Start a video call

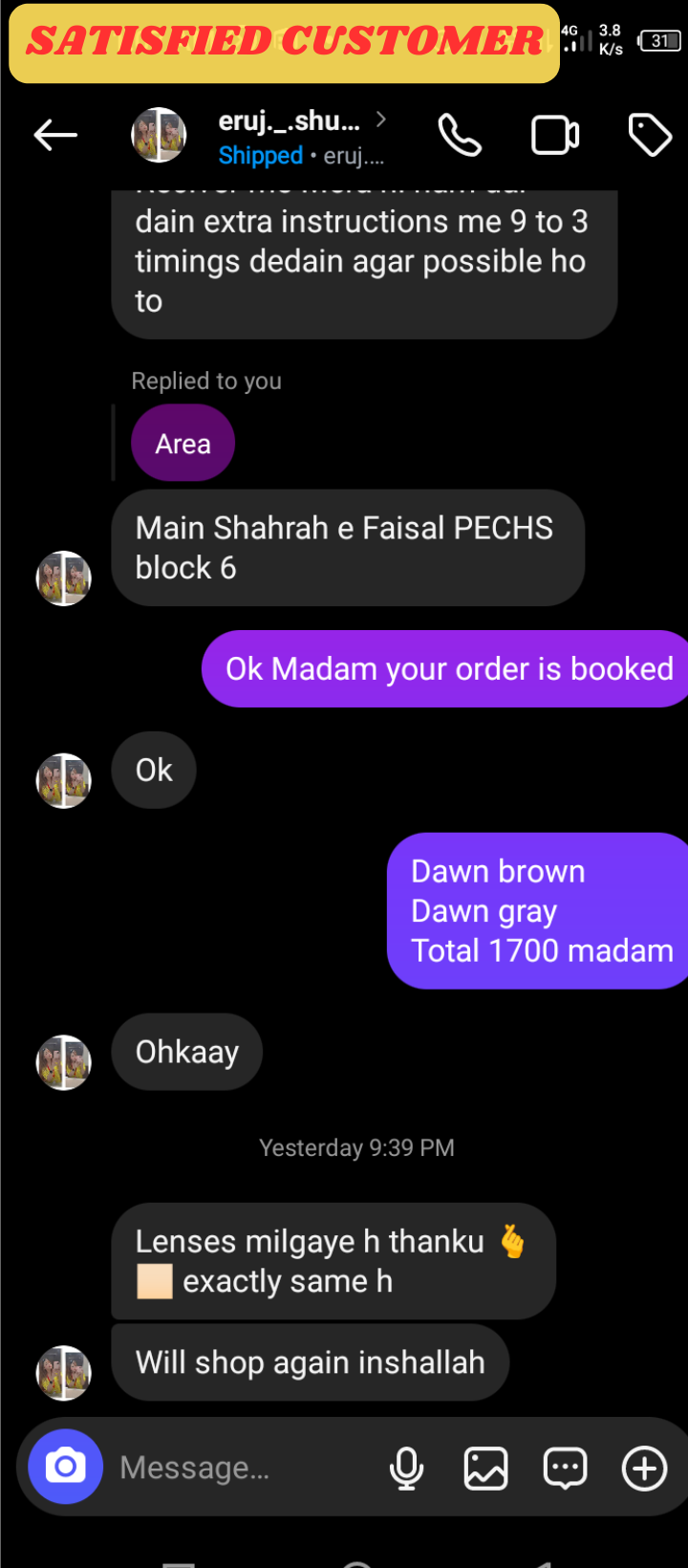click(555, 136)
